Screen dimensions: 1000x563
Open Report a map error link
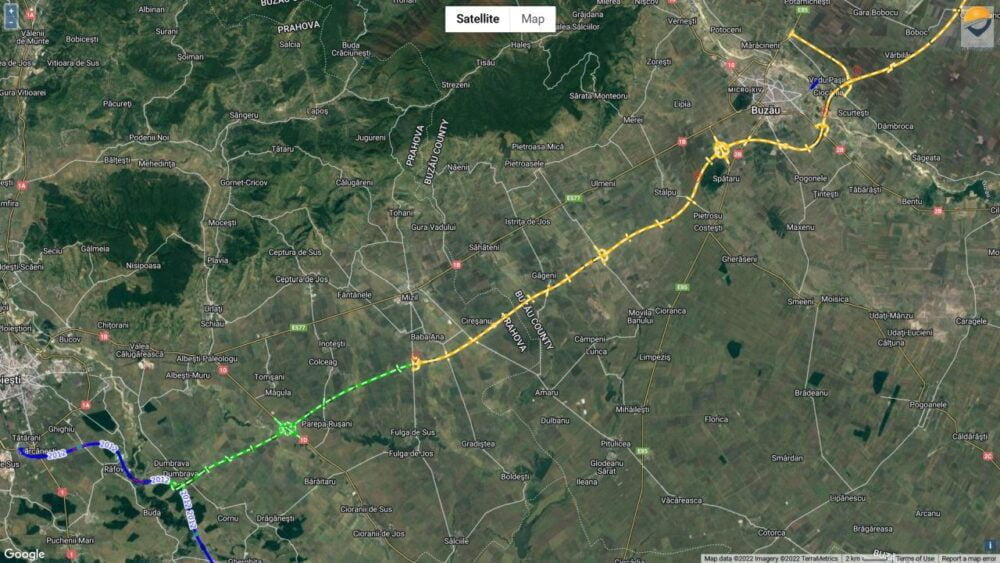968,558
